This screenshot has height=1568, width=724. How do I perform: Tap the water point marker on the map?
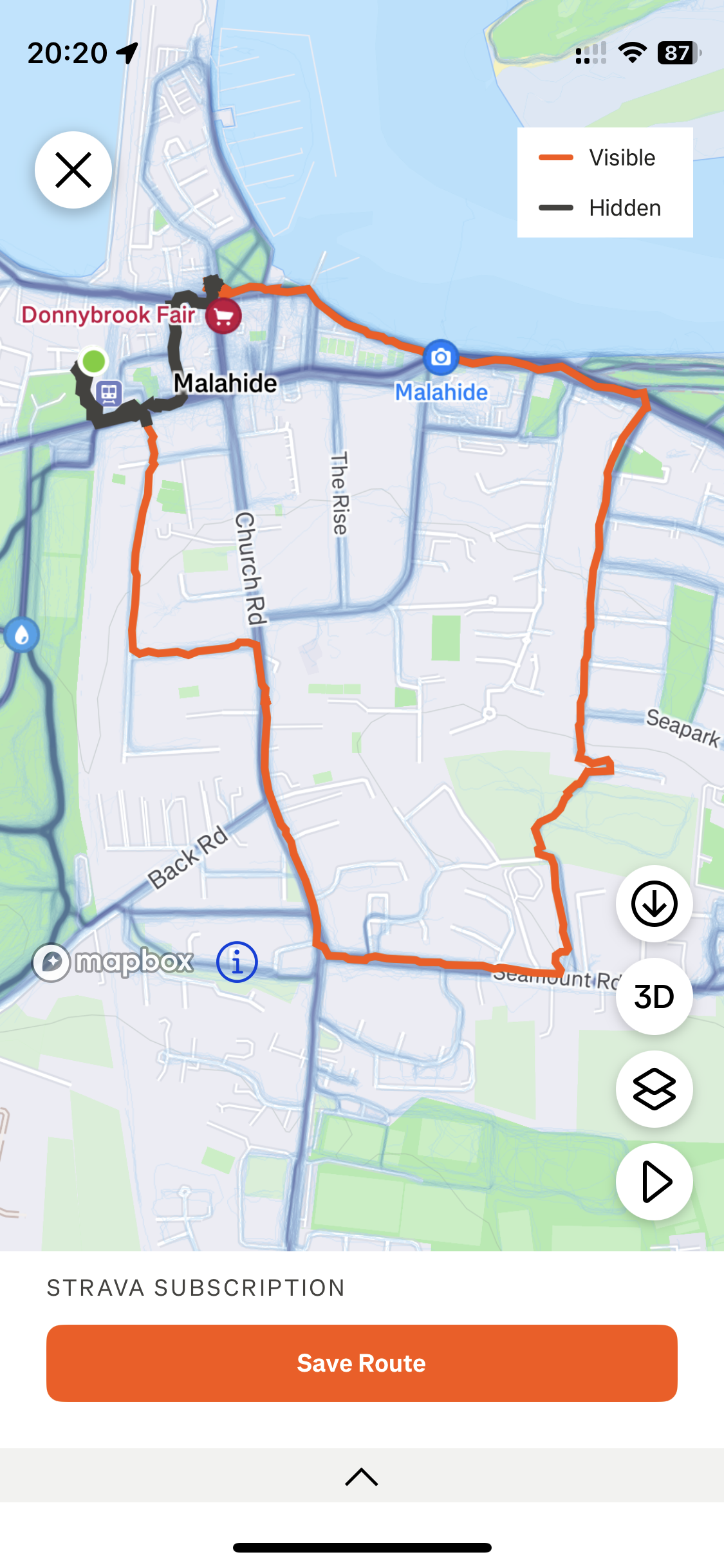pos(22,636)
